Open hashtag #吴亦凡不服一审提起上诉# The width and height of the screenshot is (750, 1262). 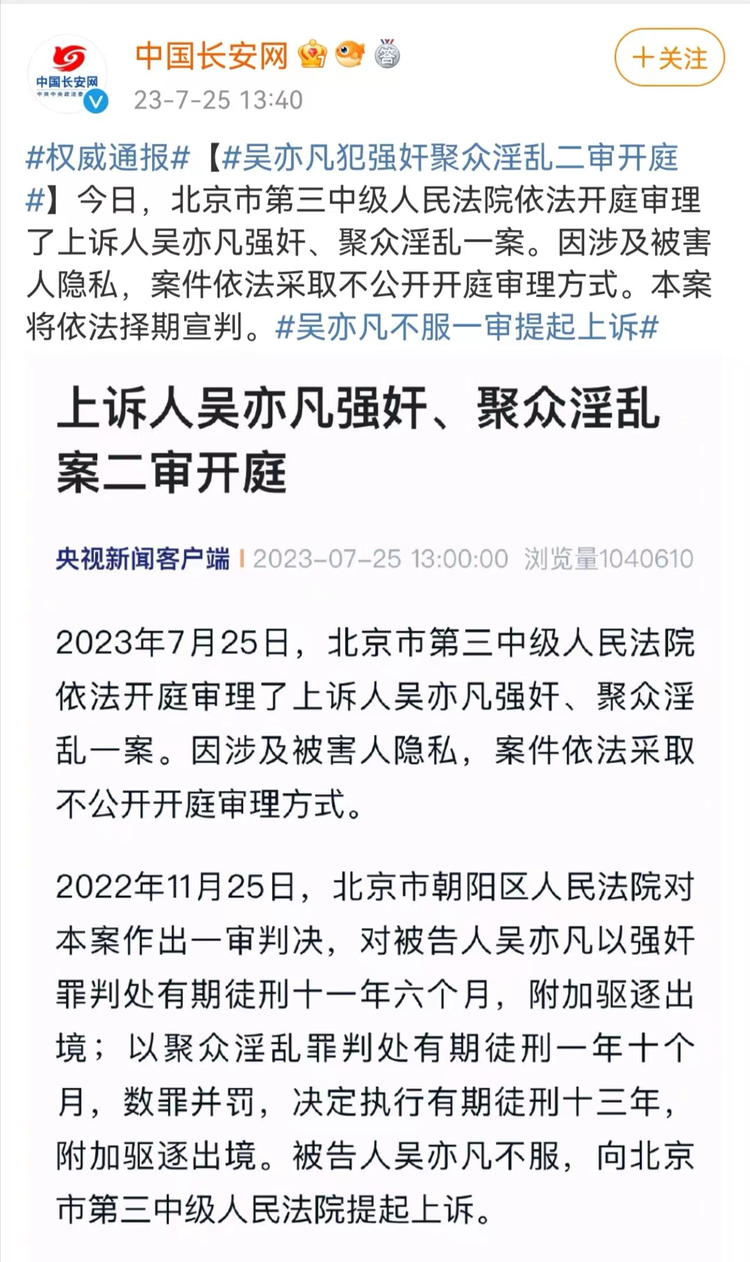(466, 328)
